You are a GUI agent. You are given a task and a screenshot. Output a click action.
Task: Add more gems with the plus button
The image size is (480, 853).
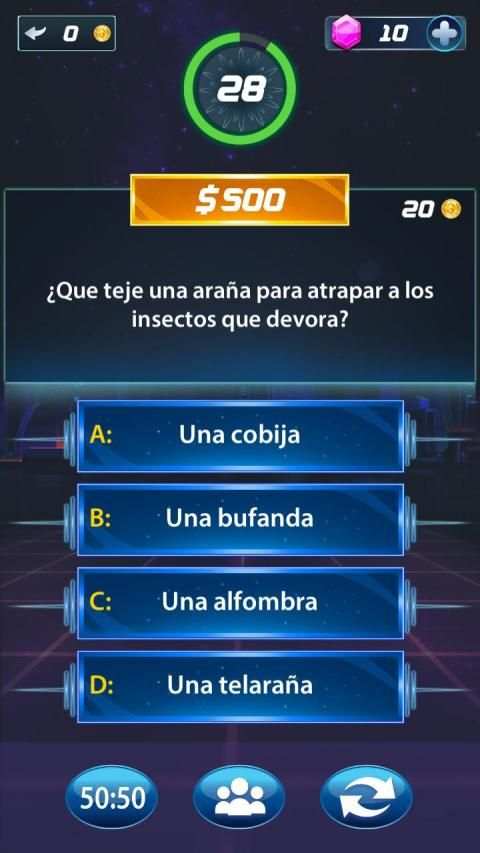tap(445, 33)
